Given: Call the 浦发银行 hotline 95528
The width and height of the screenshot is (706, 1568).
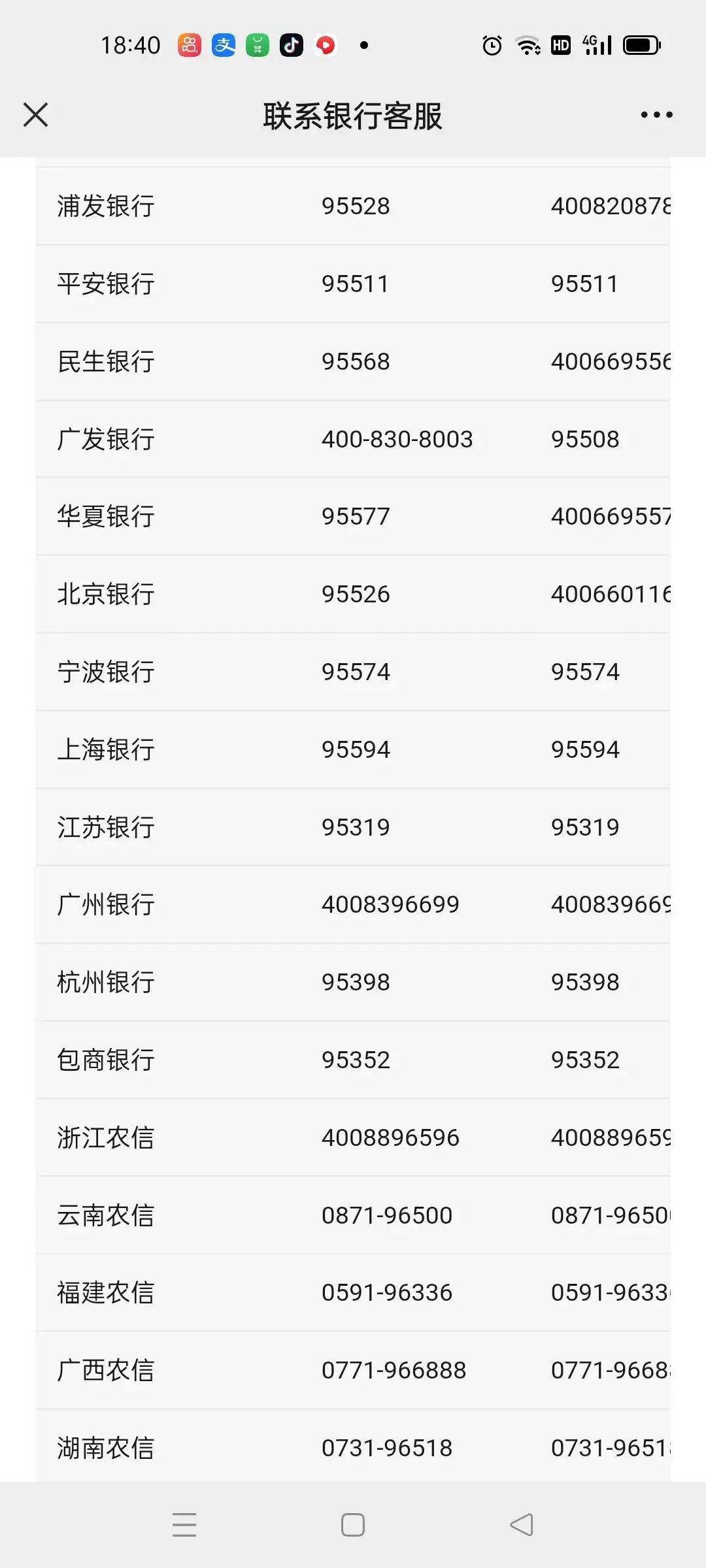Looking at the screenshot, I should pos(355,206).
